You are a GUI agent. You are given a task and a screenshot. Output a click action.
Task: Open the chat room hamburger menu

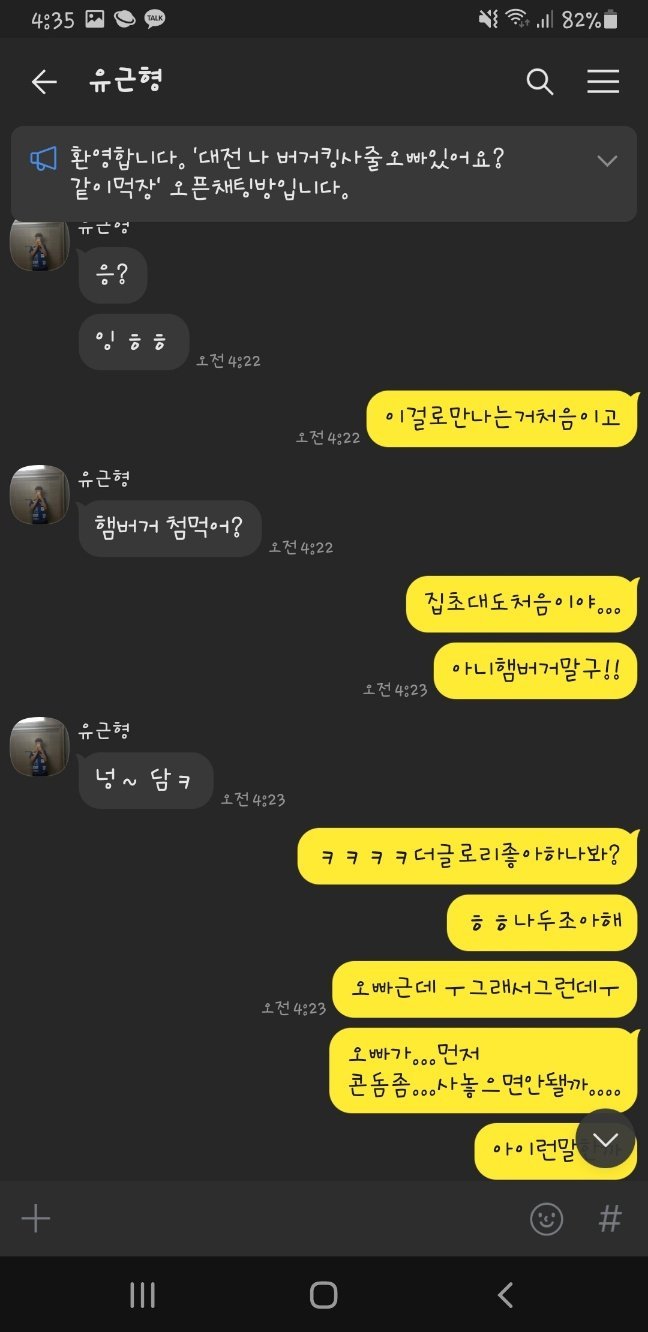[603, 82]
